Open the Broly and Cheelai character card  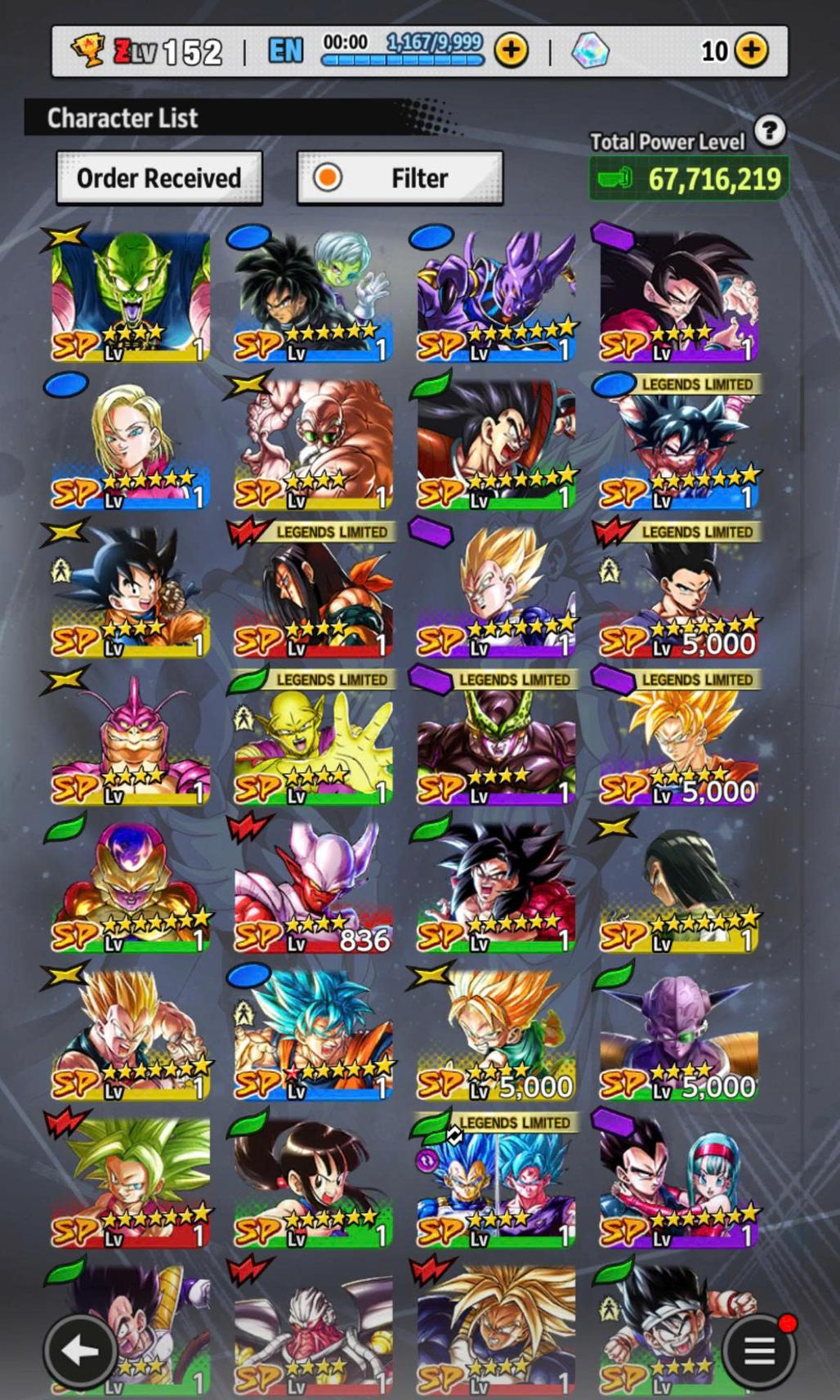pyautogui.click(x=314, y=296)
